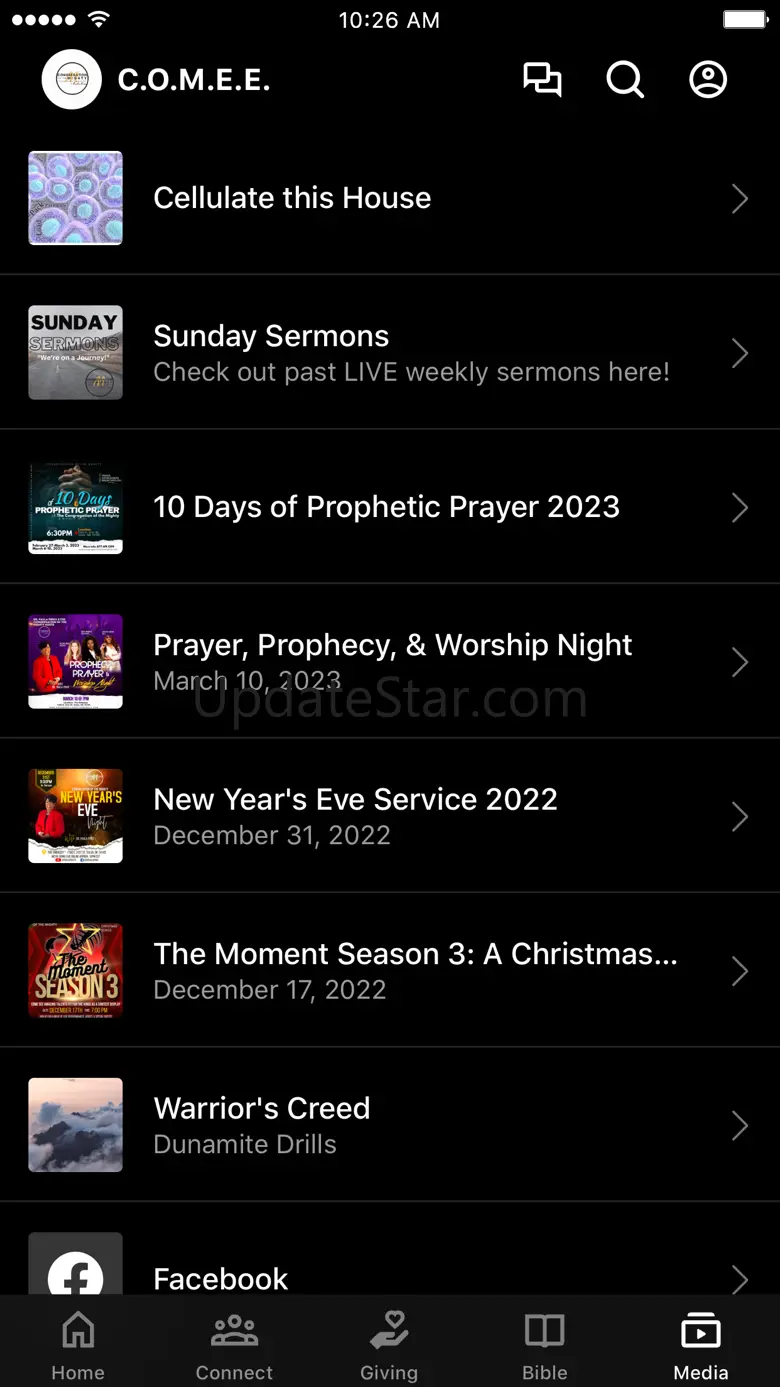Viewport: 780px width, 1387px height.
Task: Select New Year's Eve Service 2022
Action: tap(390, 816)
